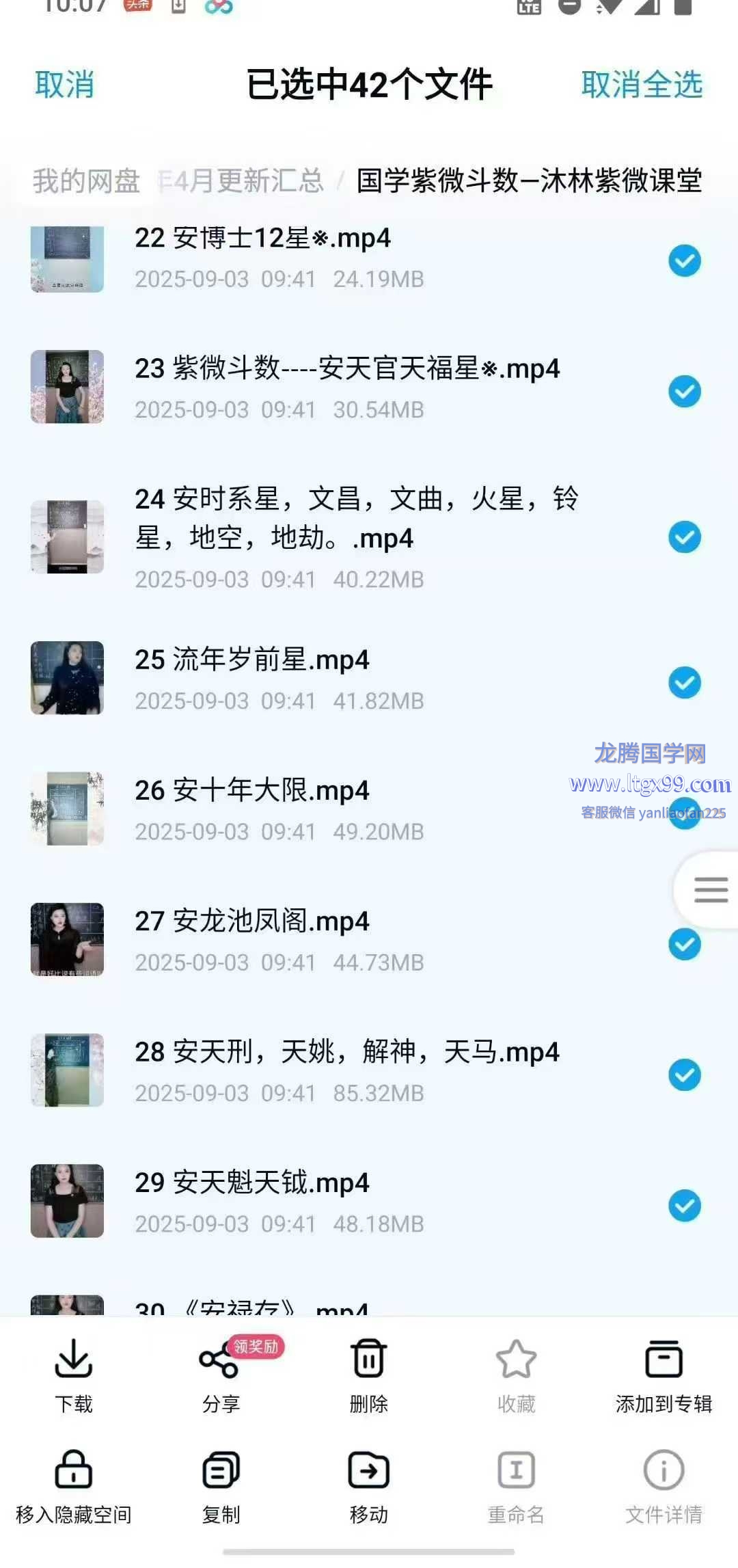Share selected files via 分享
Viewport: 738px width, 1568px height.
click(221, 1375)
